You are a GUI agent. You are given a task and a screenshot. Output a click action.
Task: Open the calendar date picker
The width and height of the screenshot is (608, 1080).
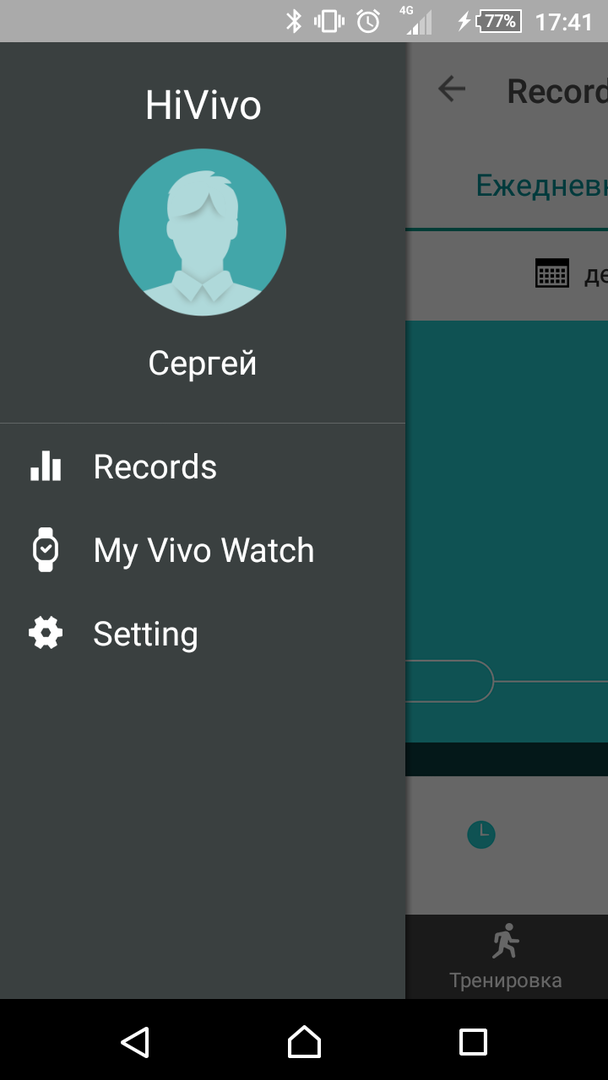tap(552, 273)
